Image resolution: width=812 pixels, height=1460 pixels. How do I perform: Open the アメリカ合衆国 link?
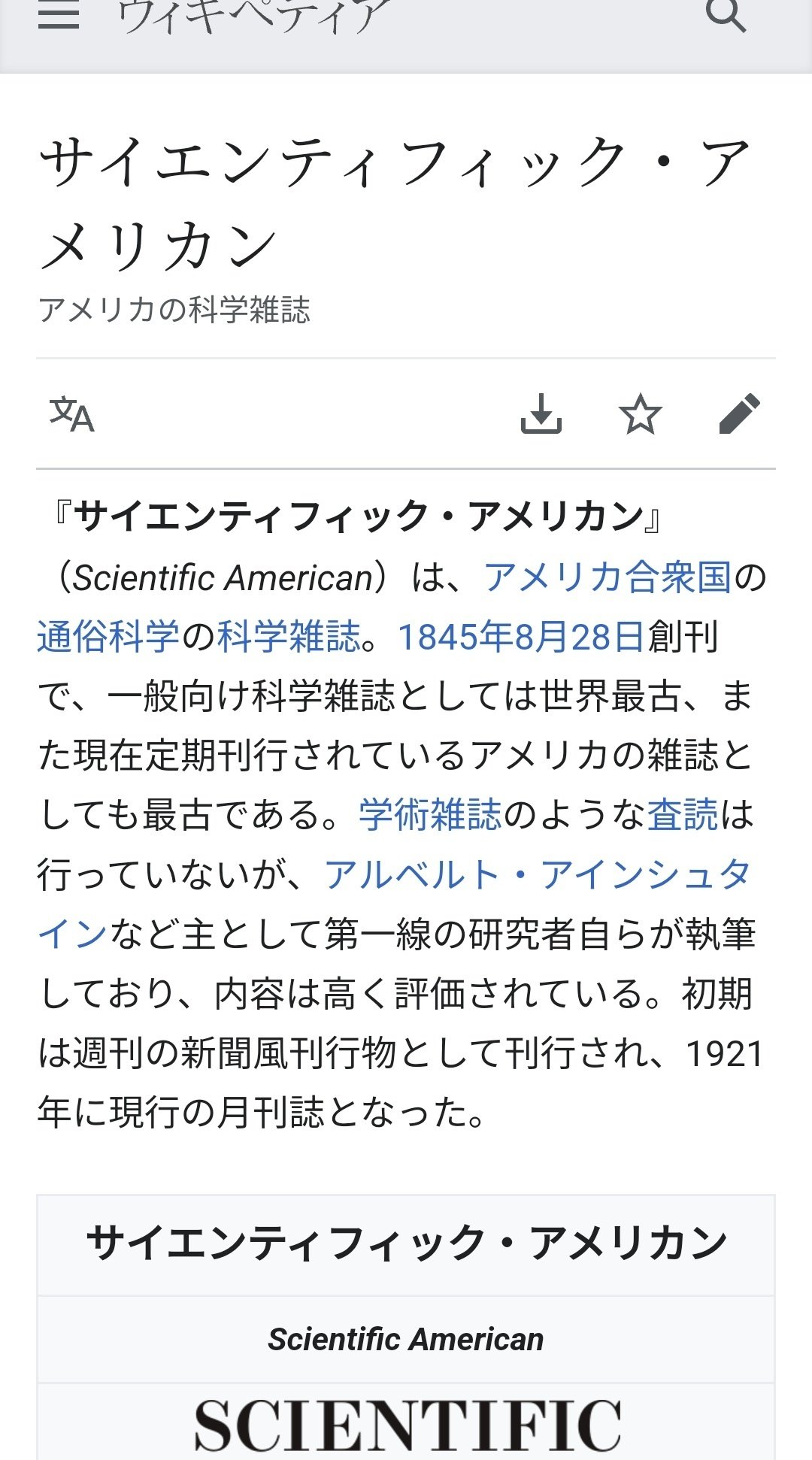[607, 577]
